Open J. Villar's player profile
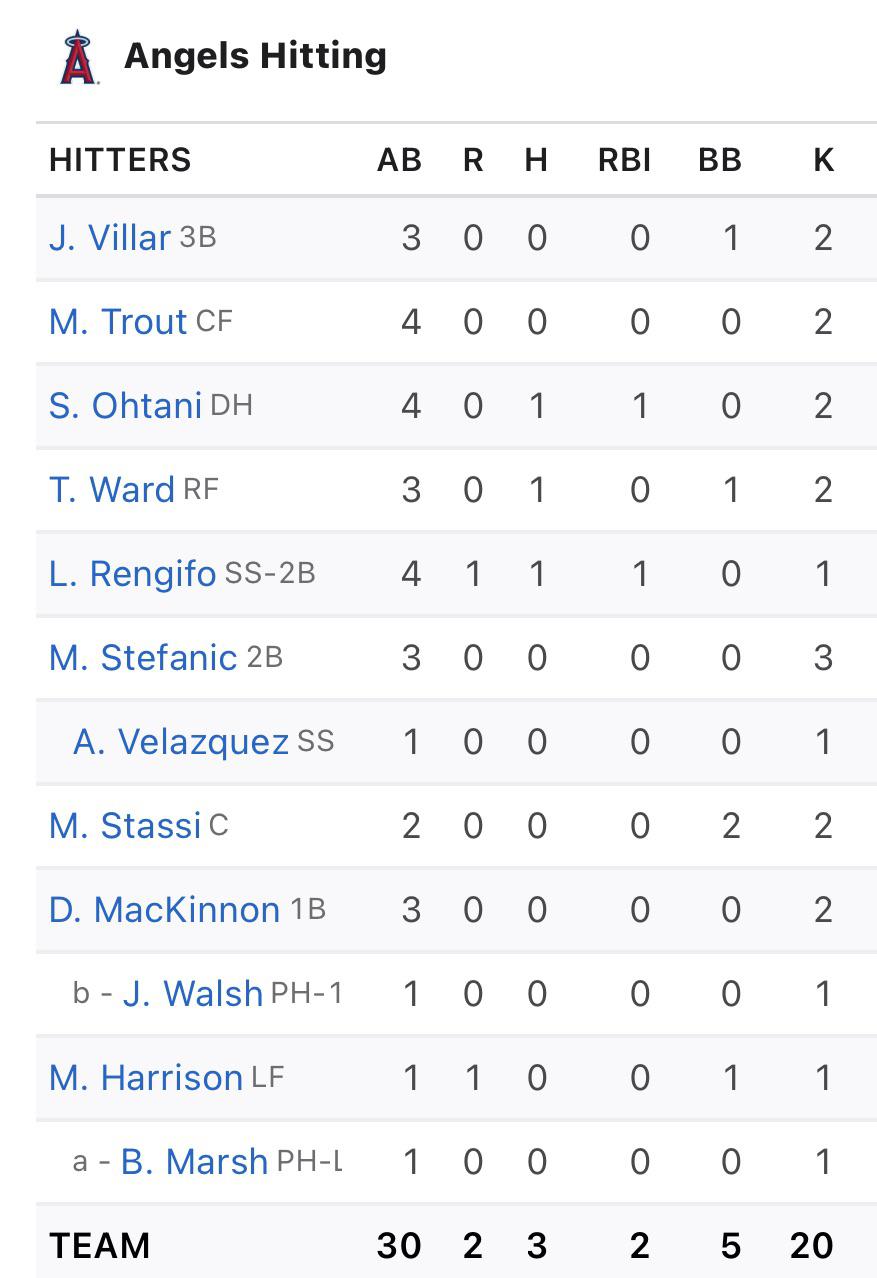This screenshot has height=1278, width=877. [108, 237]
